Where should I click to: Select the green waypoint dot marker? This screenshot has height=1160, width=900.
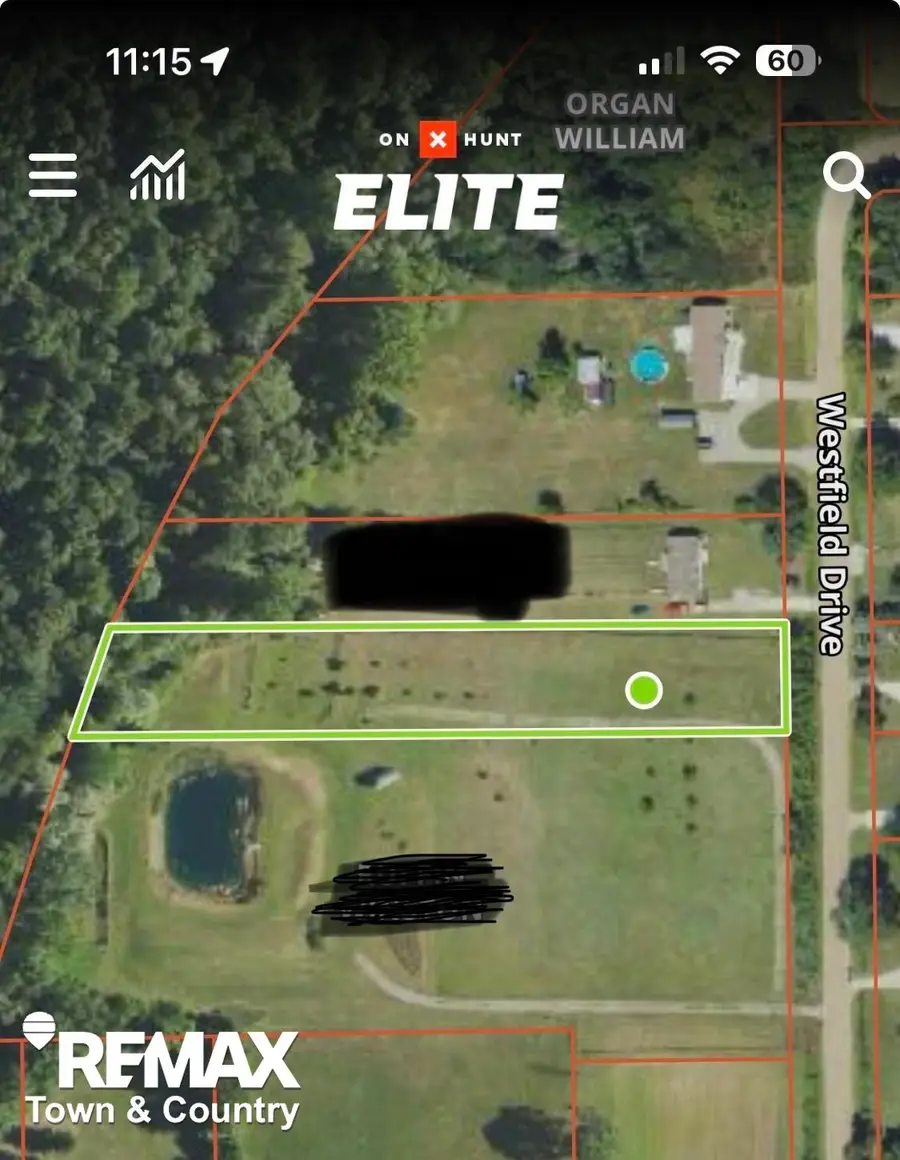[x=644, y=690]
